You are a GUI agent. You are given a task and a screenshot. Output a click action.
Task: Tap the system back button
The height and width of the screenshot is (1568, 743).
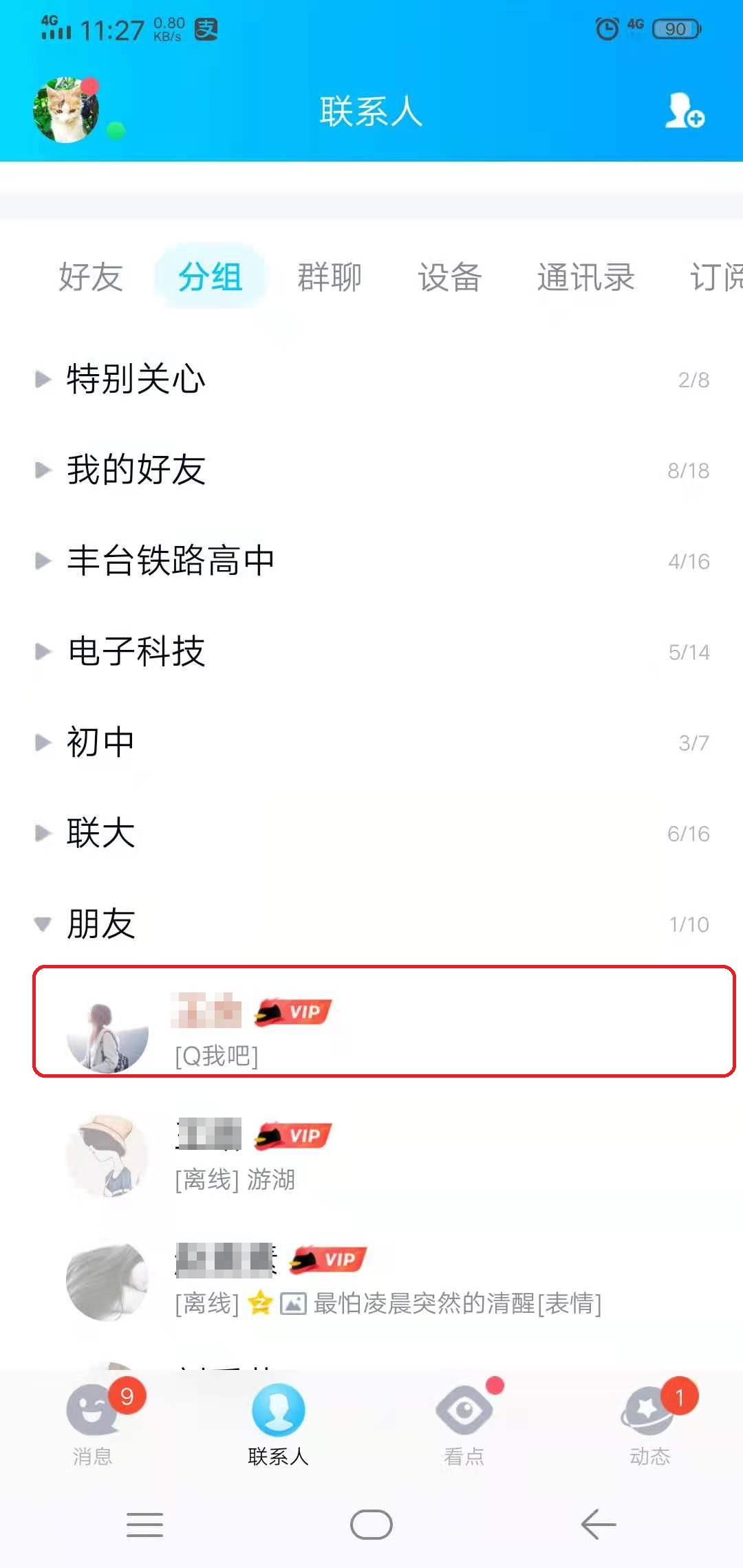598,1525
